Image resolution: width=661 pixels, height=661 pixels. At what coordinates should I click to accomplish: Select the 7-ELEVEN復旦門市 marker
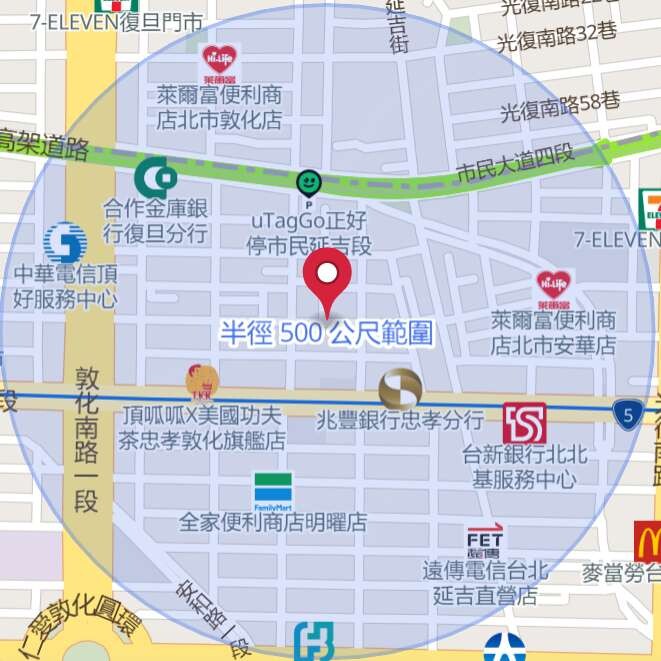(116, 5)
